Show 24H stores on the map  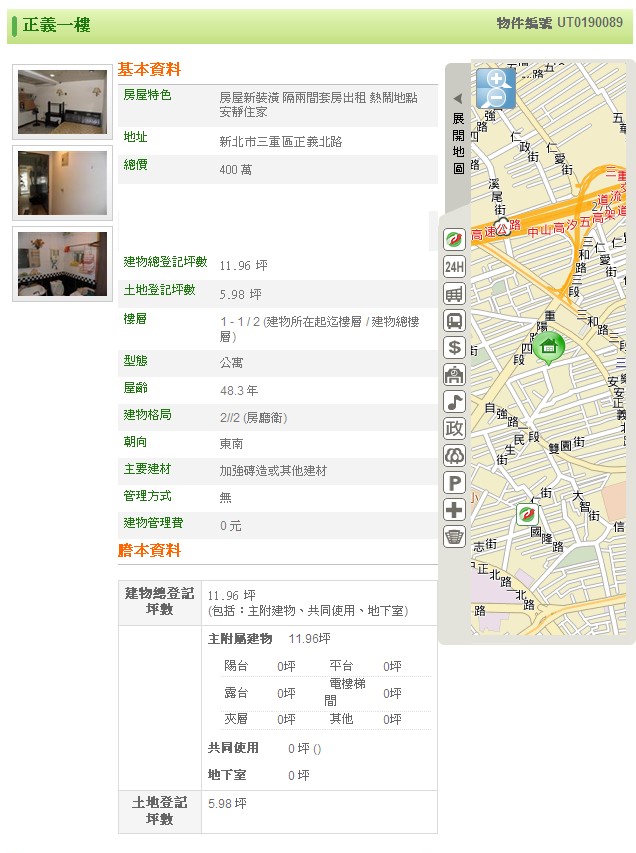(x=454, y=267)
